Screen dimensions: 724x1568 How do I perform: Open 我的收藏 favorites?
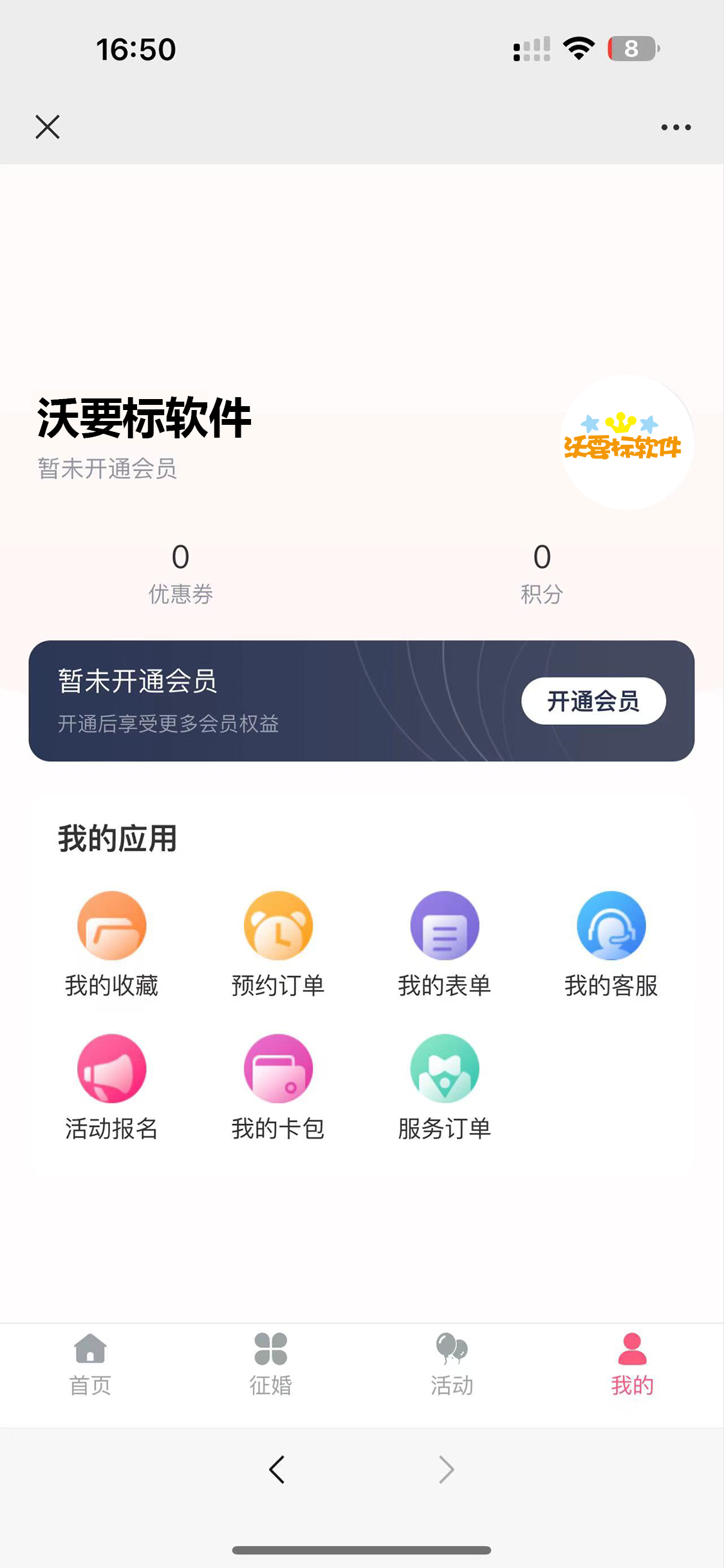tap(111, 943)
